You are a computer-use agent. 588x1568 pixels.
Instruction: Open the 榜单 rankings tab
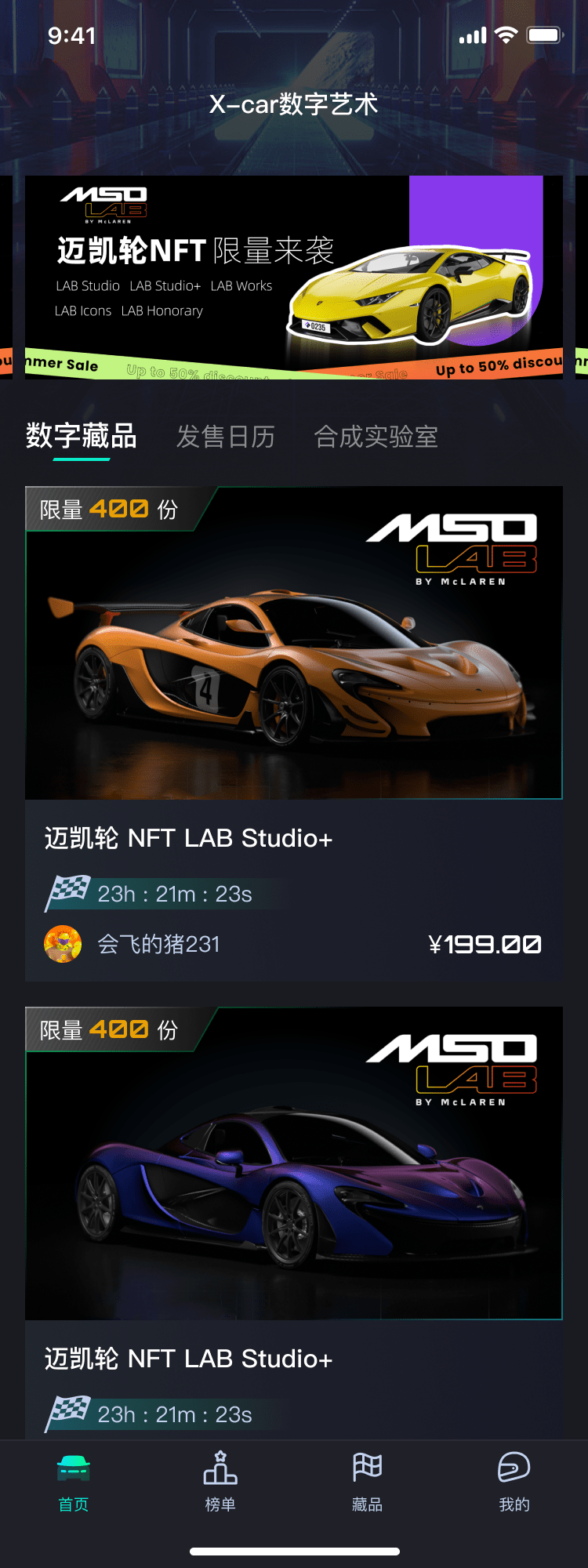(220, 1482)
